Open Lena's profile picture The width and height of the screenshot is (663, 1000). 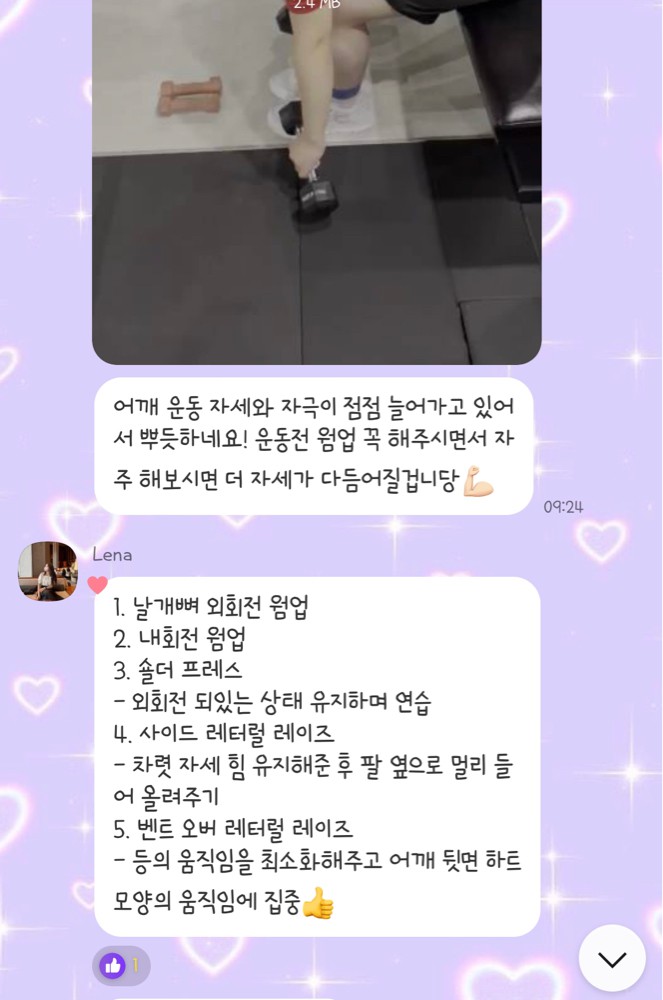pyautogui.click(x=47, y=571)
